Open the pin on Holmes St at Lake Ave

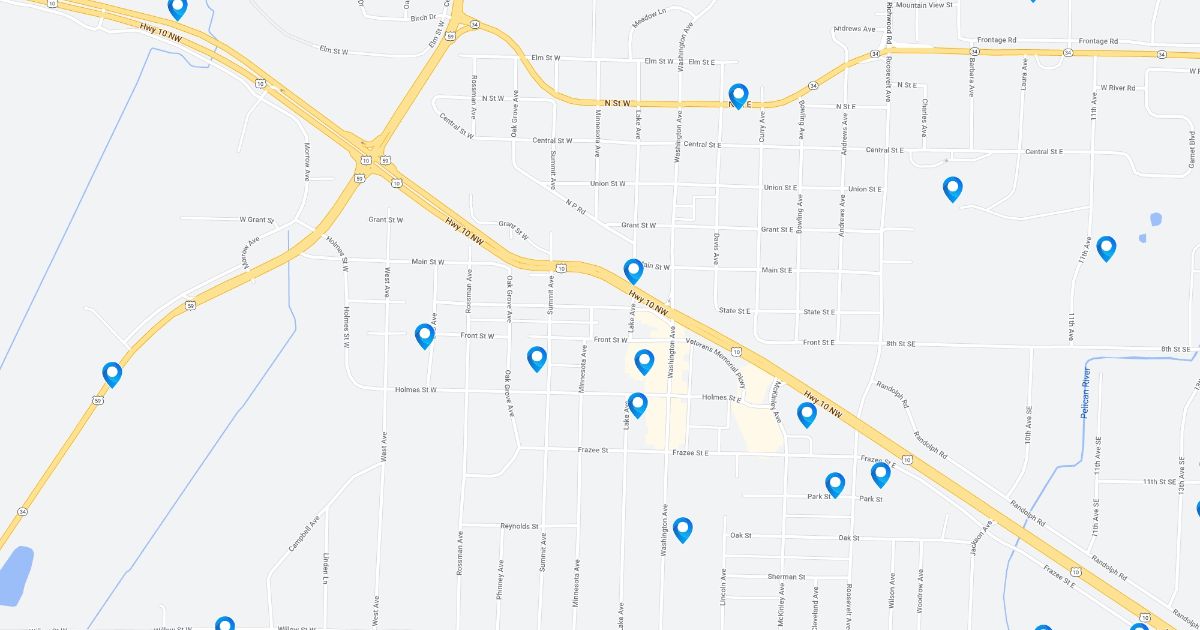(x=638, y=405)
